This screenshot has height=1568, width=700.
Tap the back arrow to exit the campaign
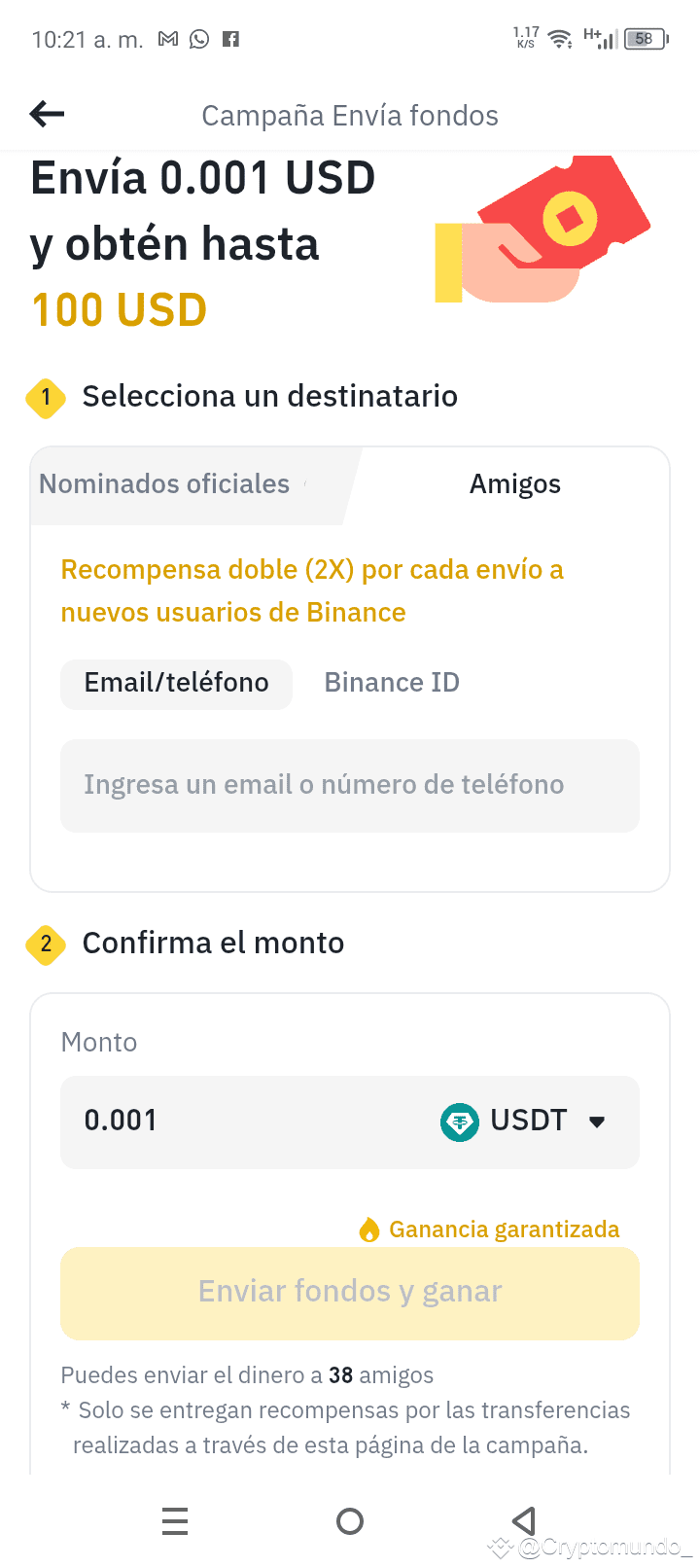pyautogui.click(x=46, y=114)
